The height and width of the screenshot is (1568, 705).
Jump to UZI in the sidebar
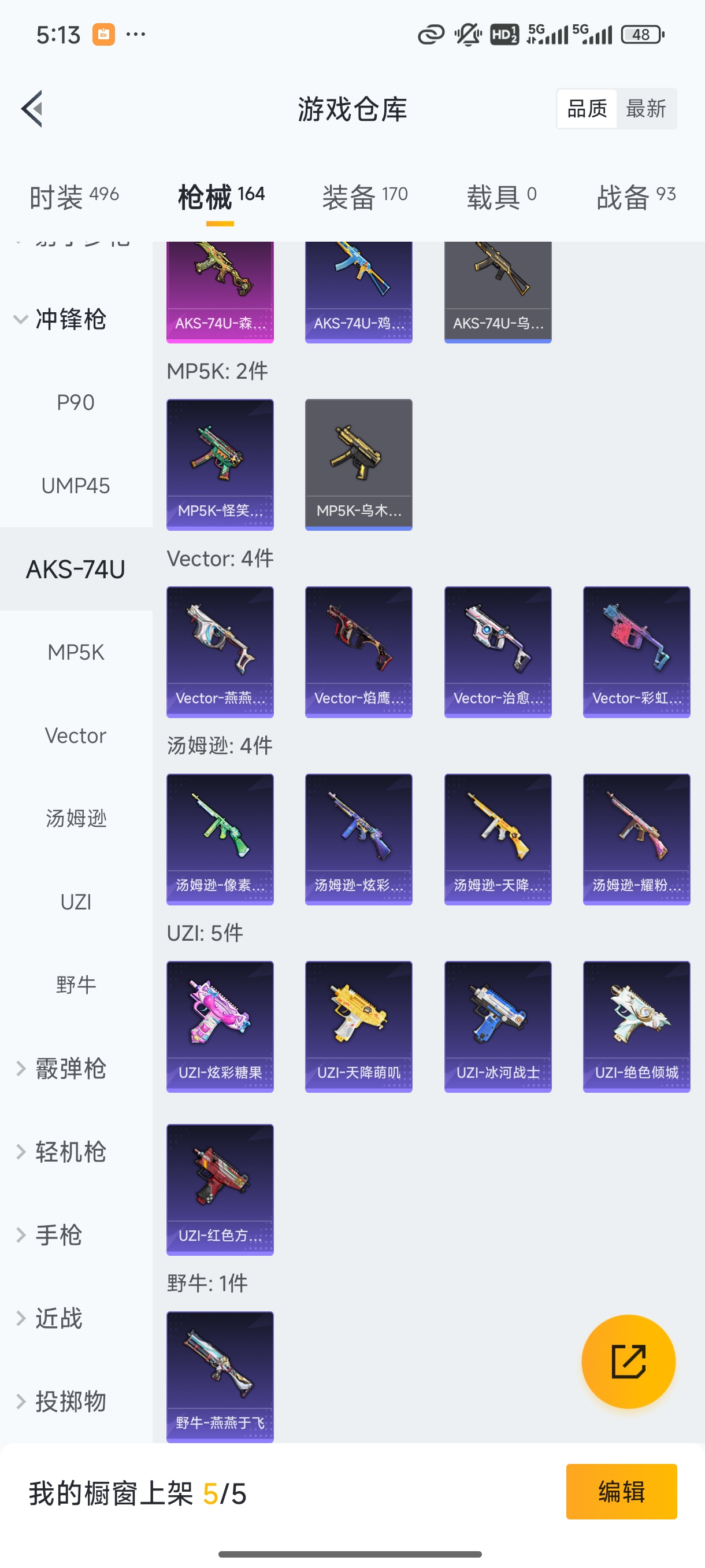(76, 901)
